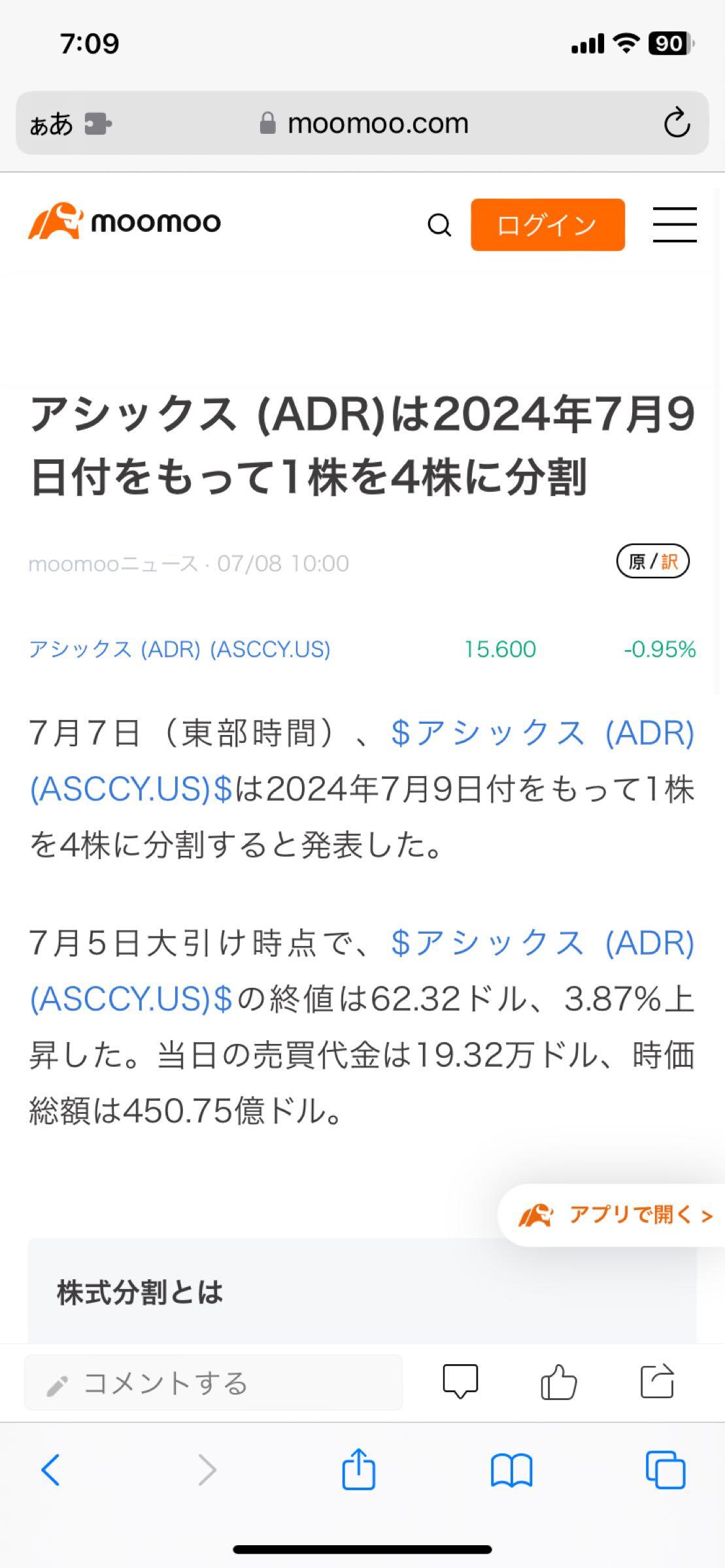This screenshot has width=725, height=1568.
Task: Reload the page in Safari
Action: coord(677,122)
